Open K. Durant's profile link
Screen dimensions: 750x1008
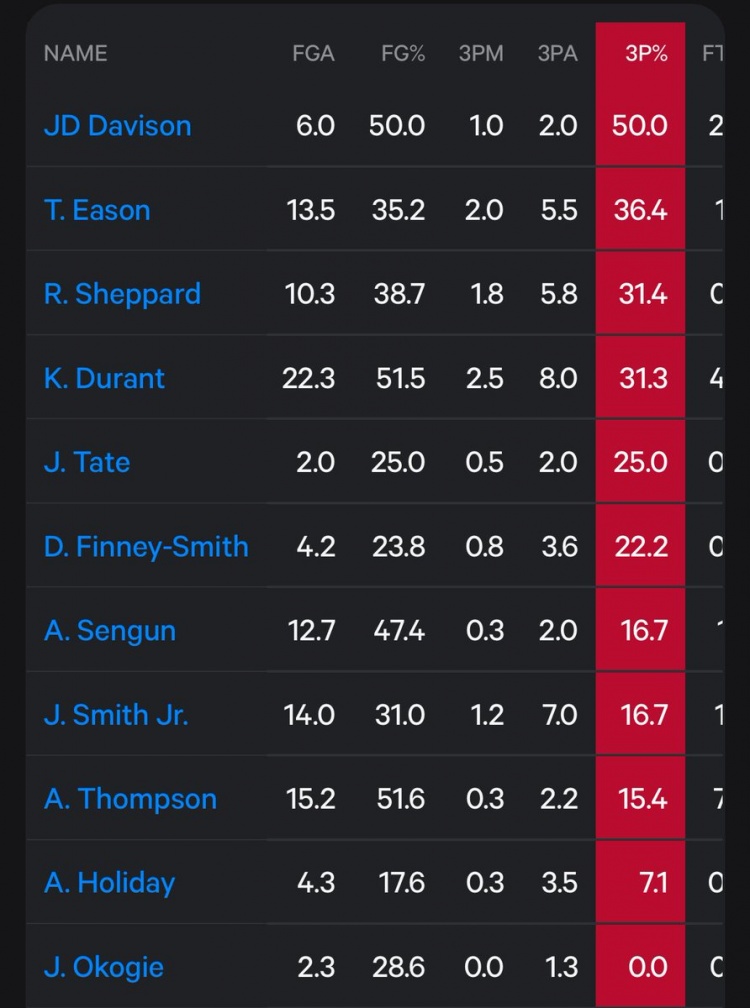click(x=104, y=378)
